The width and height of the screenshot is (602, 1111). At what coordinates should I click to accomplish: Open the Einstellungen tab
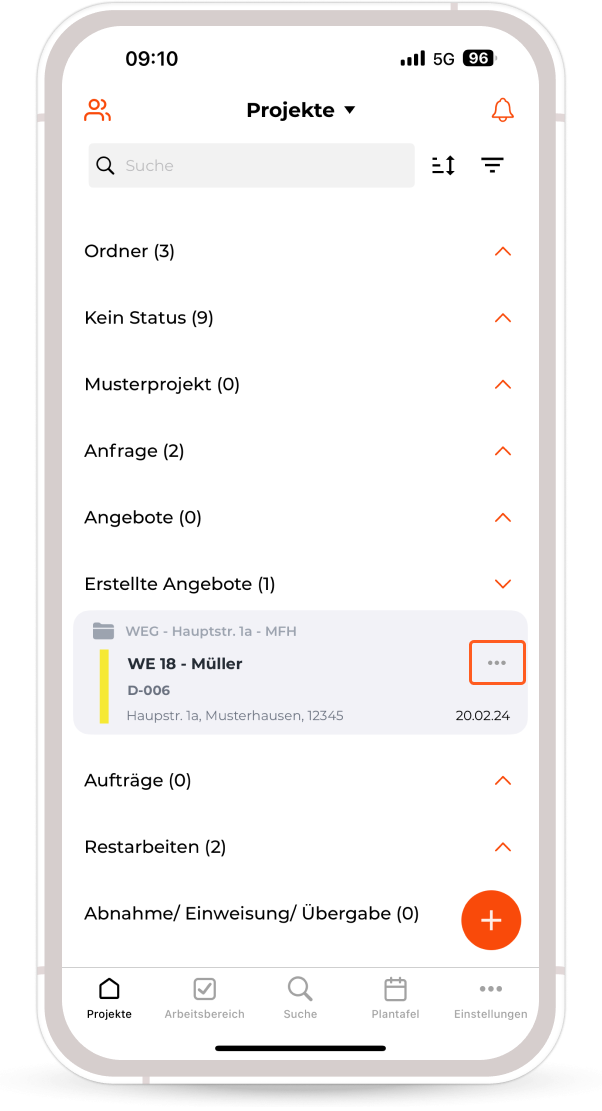(490, 998)
